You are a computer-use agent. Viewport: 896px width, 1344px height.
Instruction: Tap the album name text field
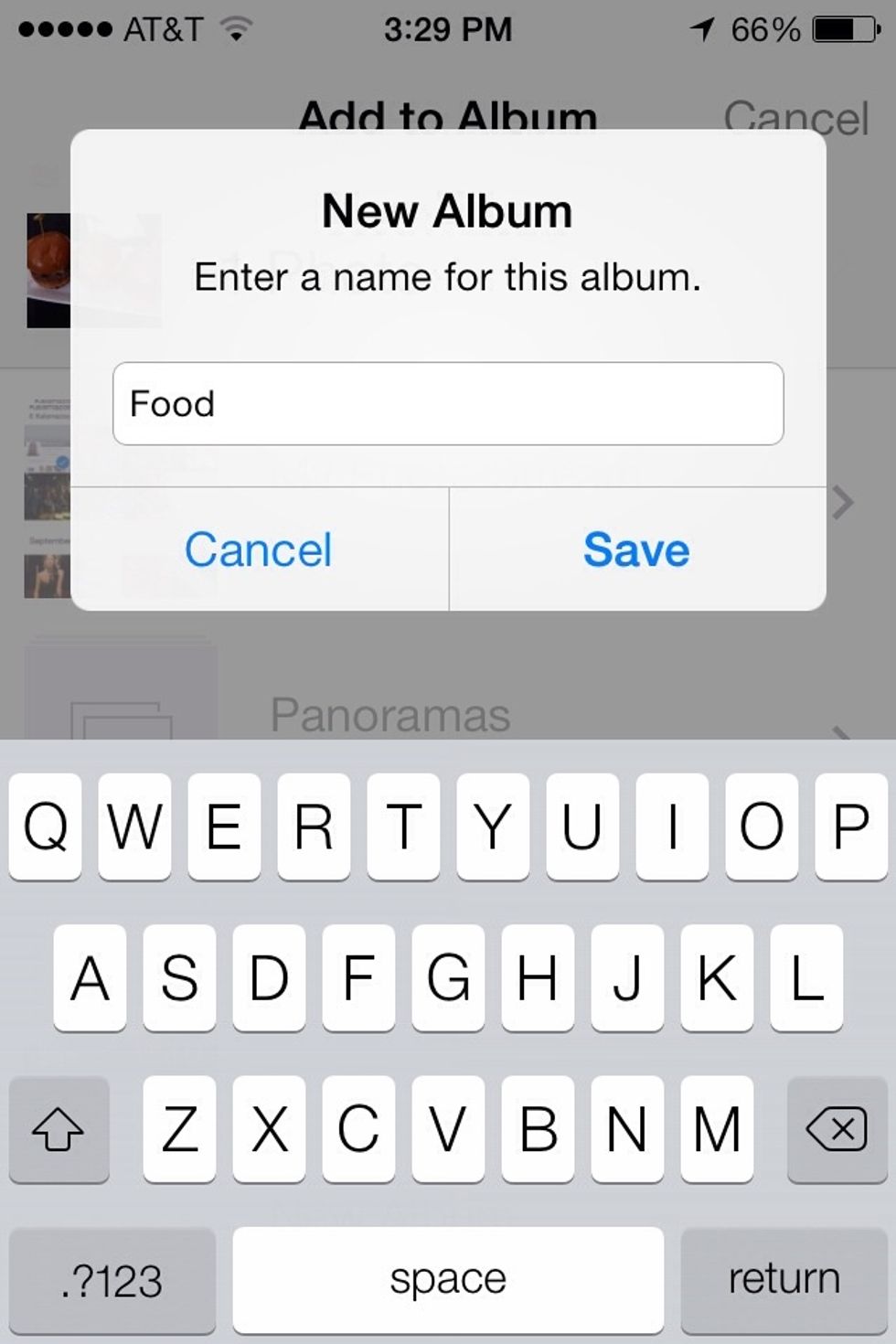pyautogui.click(x=448, y=404)
